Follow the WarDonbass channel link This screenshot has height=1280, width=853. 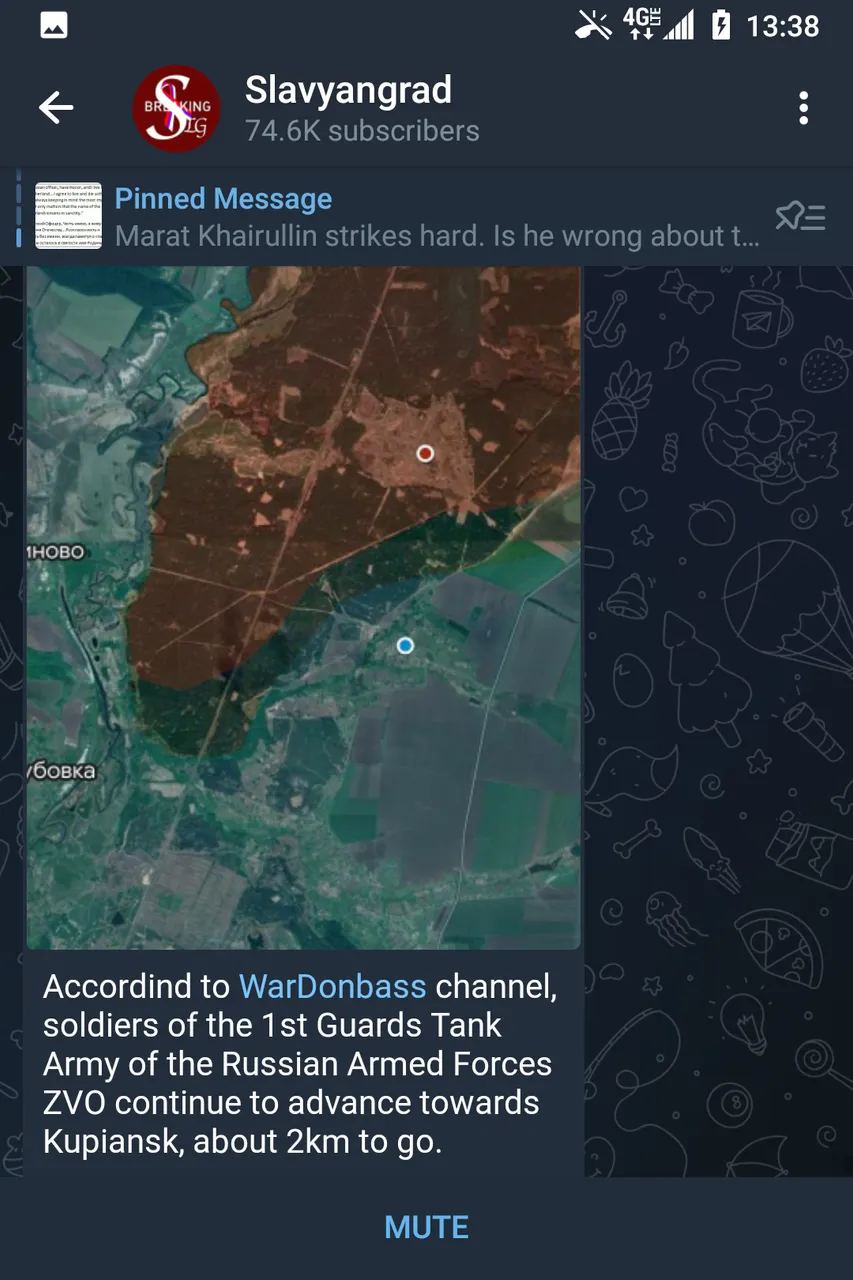(x=333, y=987)
